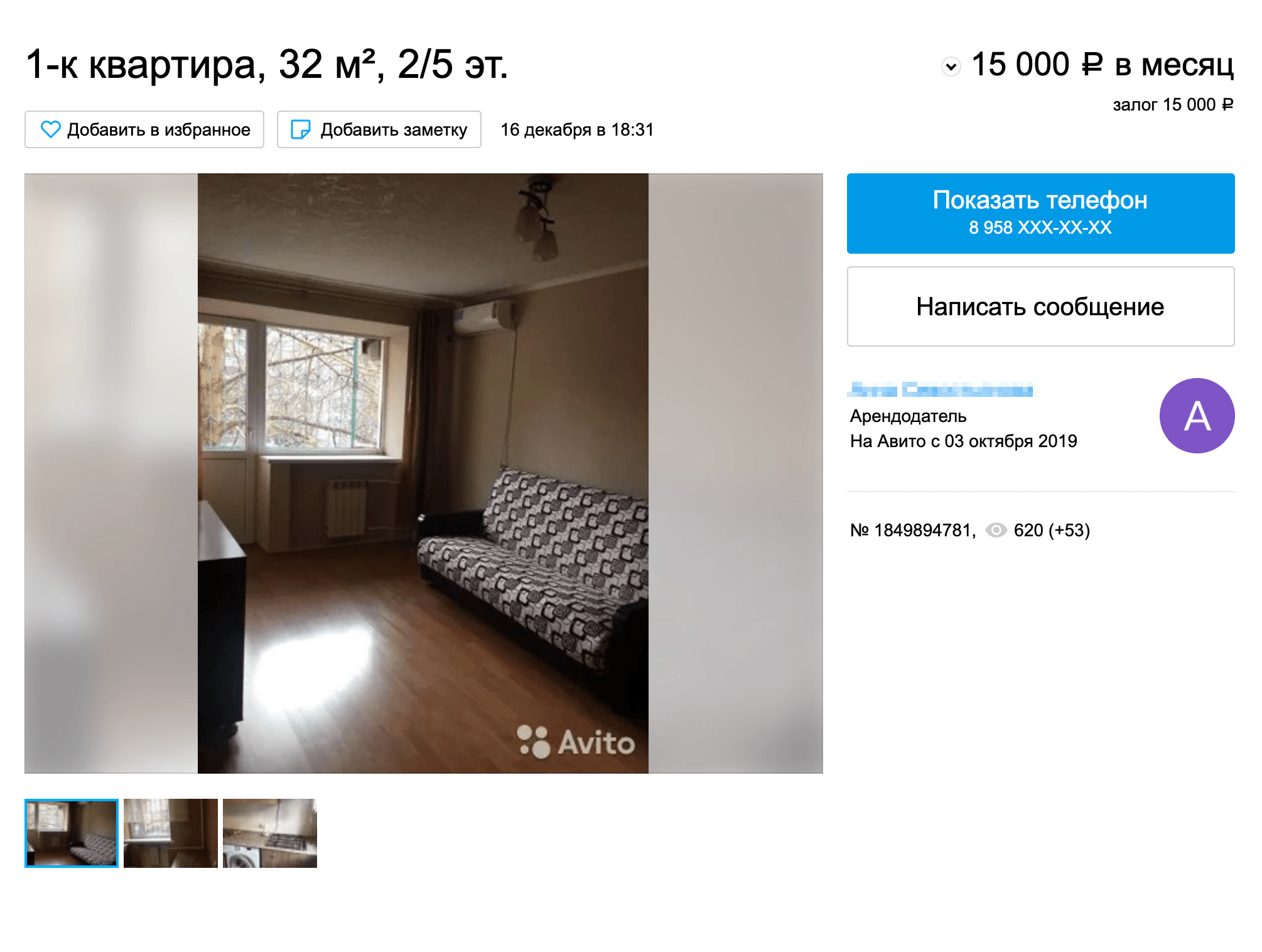Select the third thumbnail showing the kitchen

pyautogui.click(x=269, y=833)
